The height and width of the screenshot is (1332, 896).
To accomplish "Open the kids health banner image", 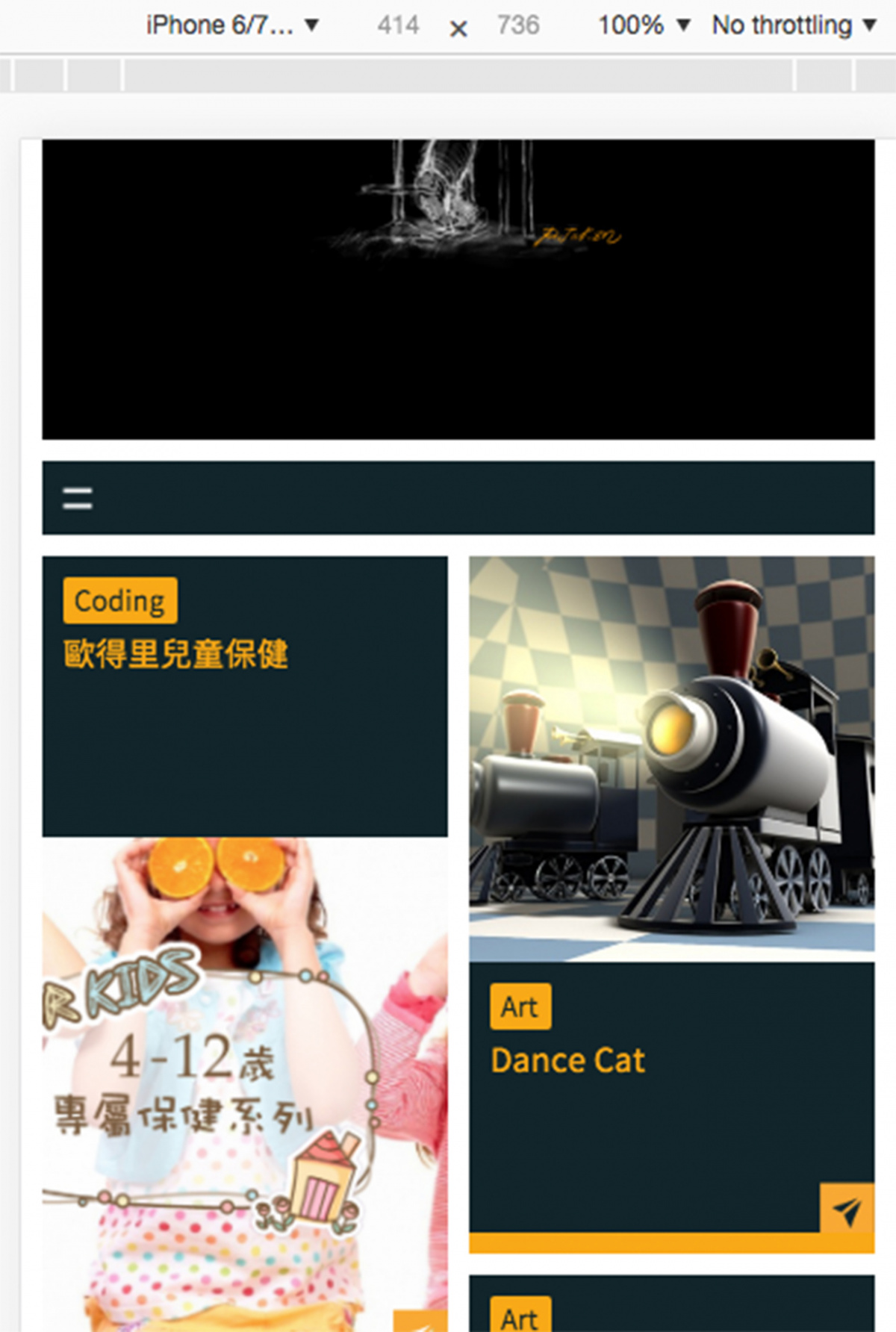I will 245,1083.
